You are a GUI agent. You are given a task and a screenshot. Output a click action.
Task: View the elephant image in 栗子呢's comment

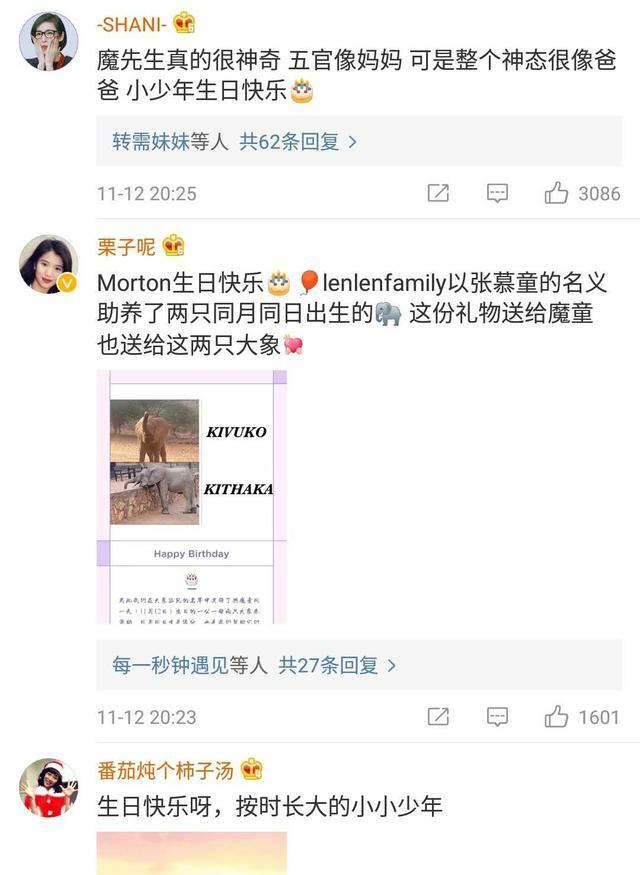(191, 497)
